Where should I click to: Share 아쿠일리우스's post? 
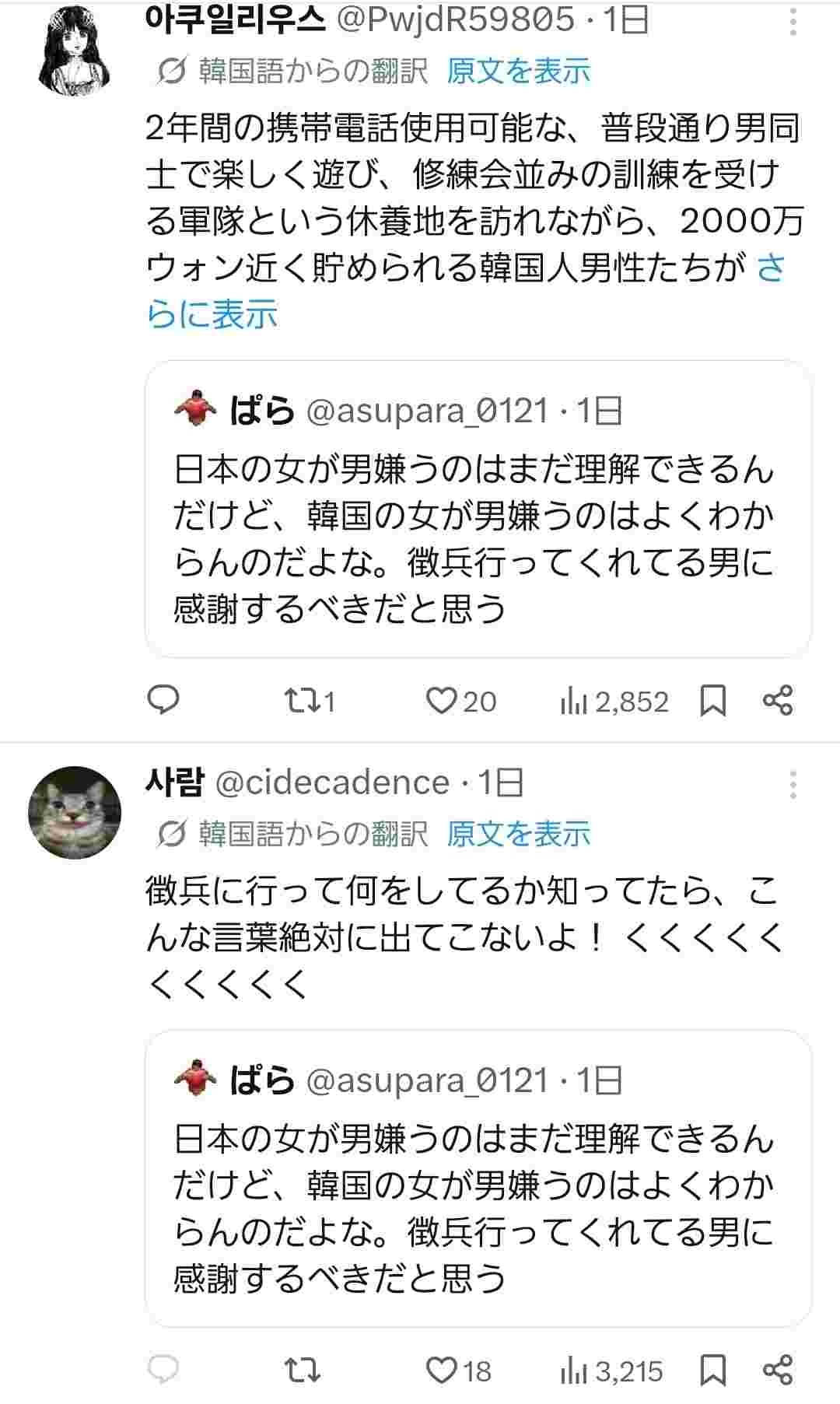tap(778, 701)
